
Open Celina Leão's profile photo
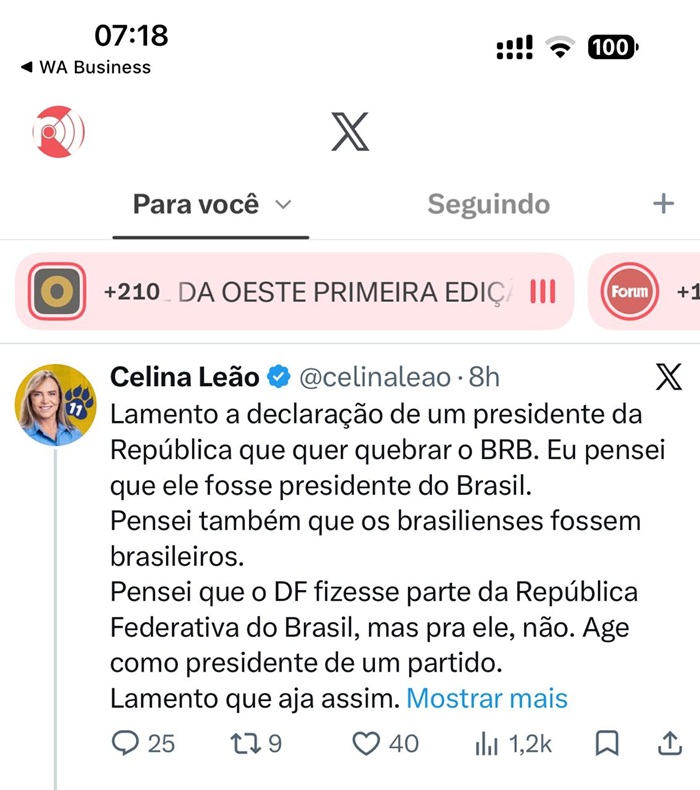[56, 405]
